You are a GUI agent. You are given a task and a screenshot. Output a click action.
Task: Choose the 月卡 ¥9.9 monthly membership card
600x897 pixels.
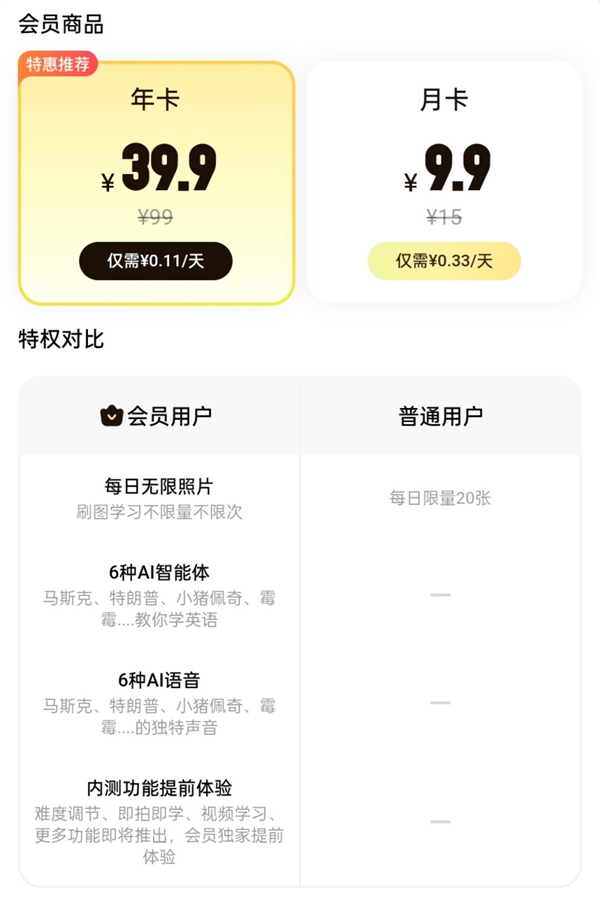[x=443, y=183]
